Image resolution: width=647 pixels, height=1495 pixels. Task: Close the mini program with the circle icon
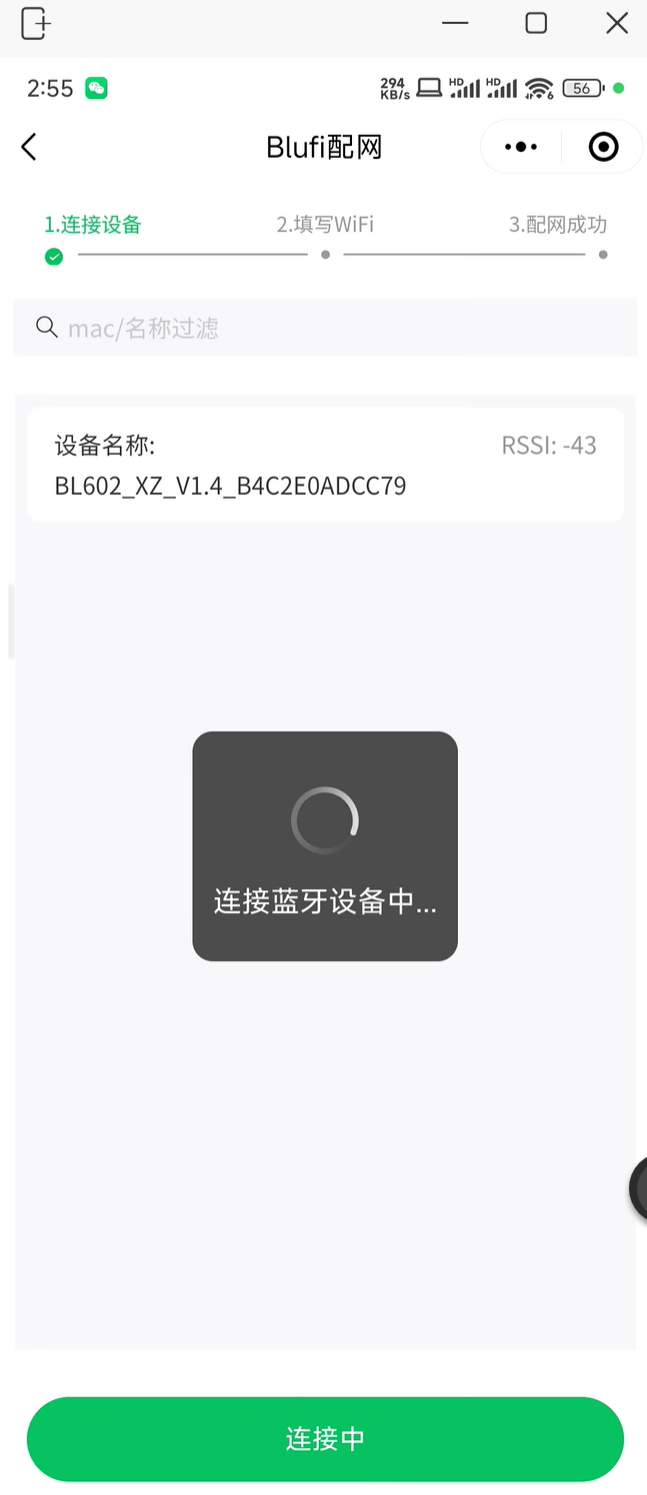click(x=603, y=147)
